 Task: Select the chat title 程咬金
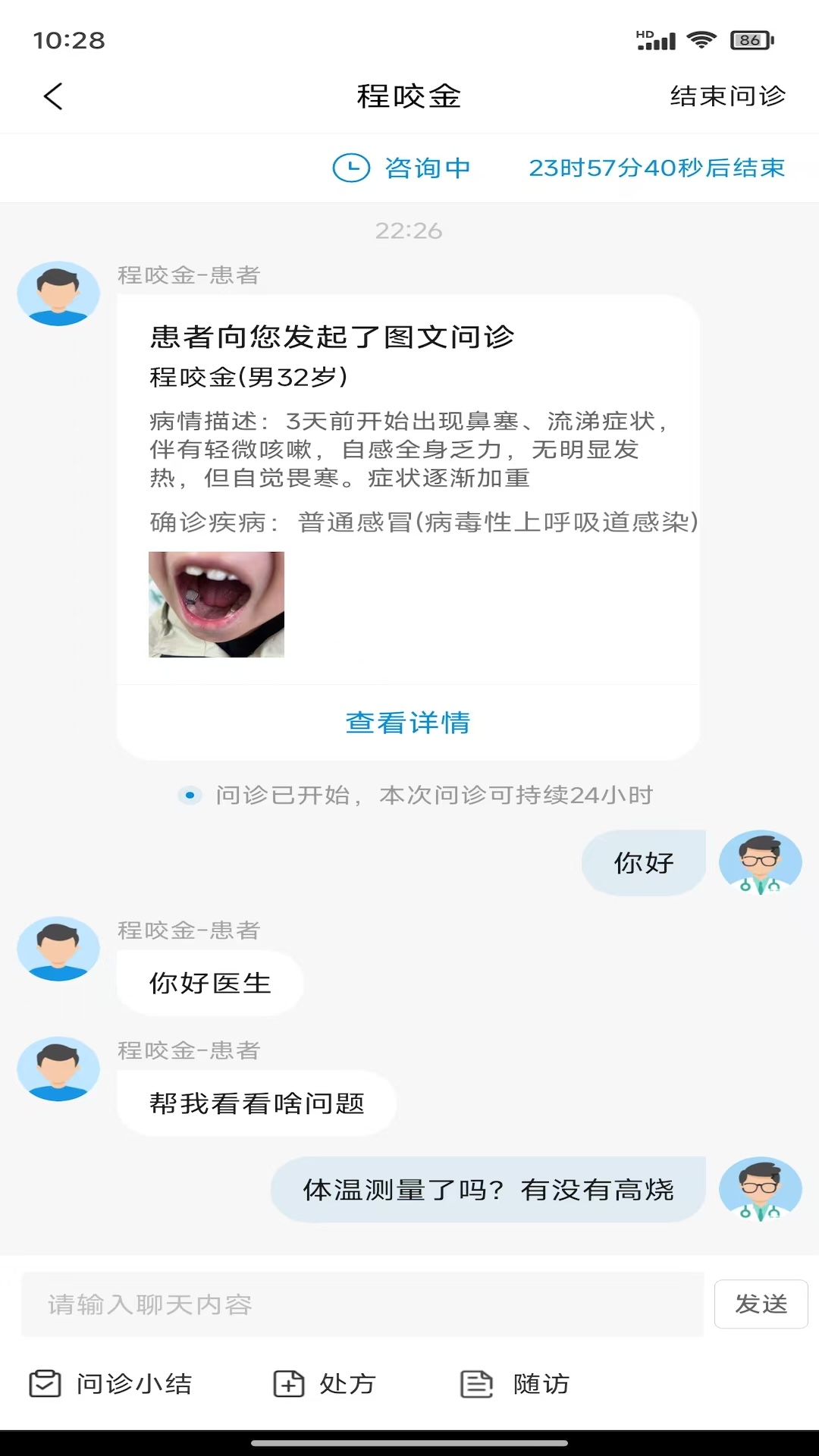409,96
